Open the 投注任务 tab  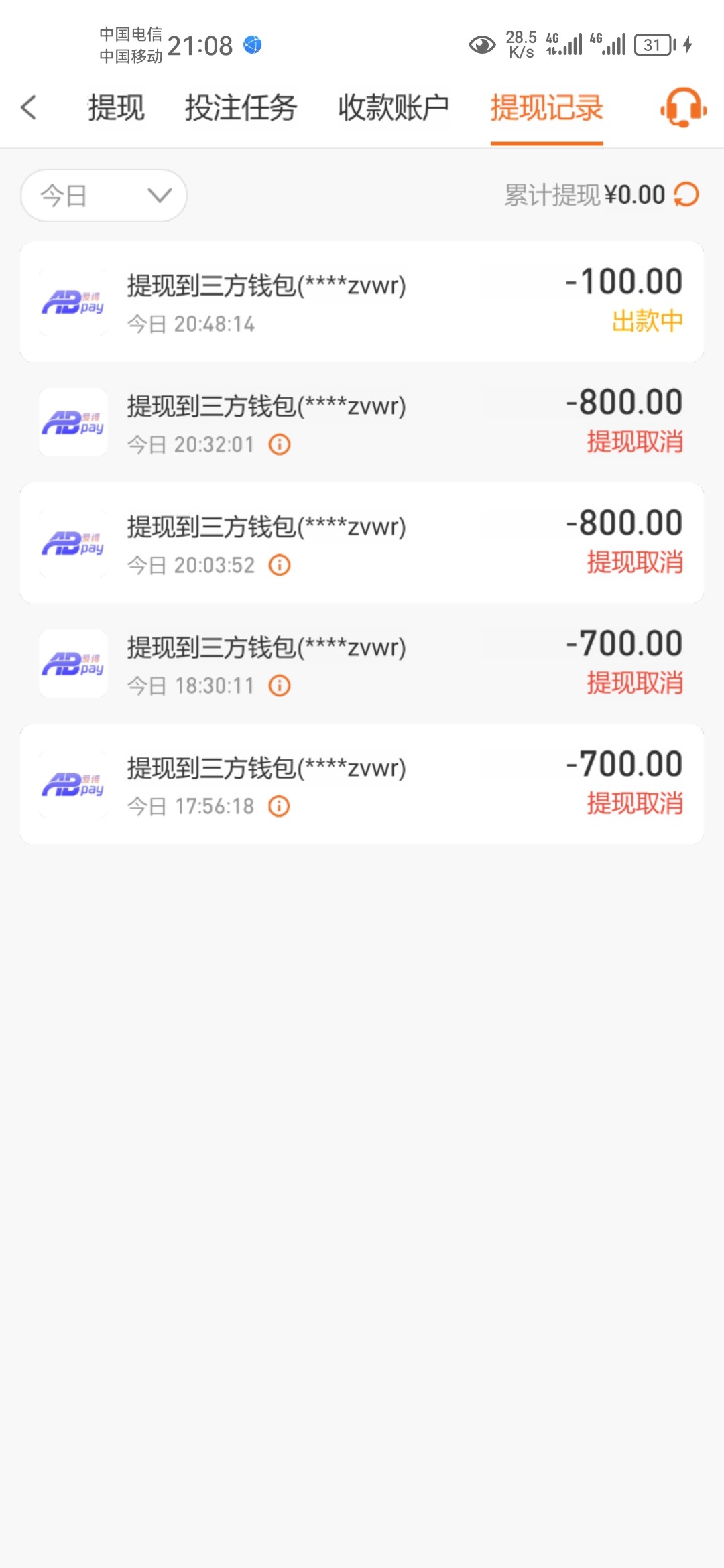click(241, 108)
